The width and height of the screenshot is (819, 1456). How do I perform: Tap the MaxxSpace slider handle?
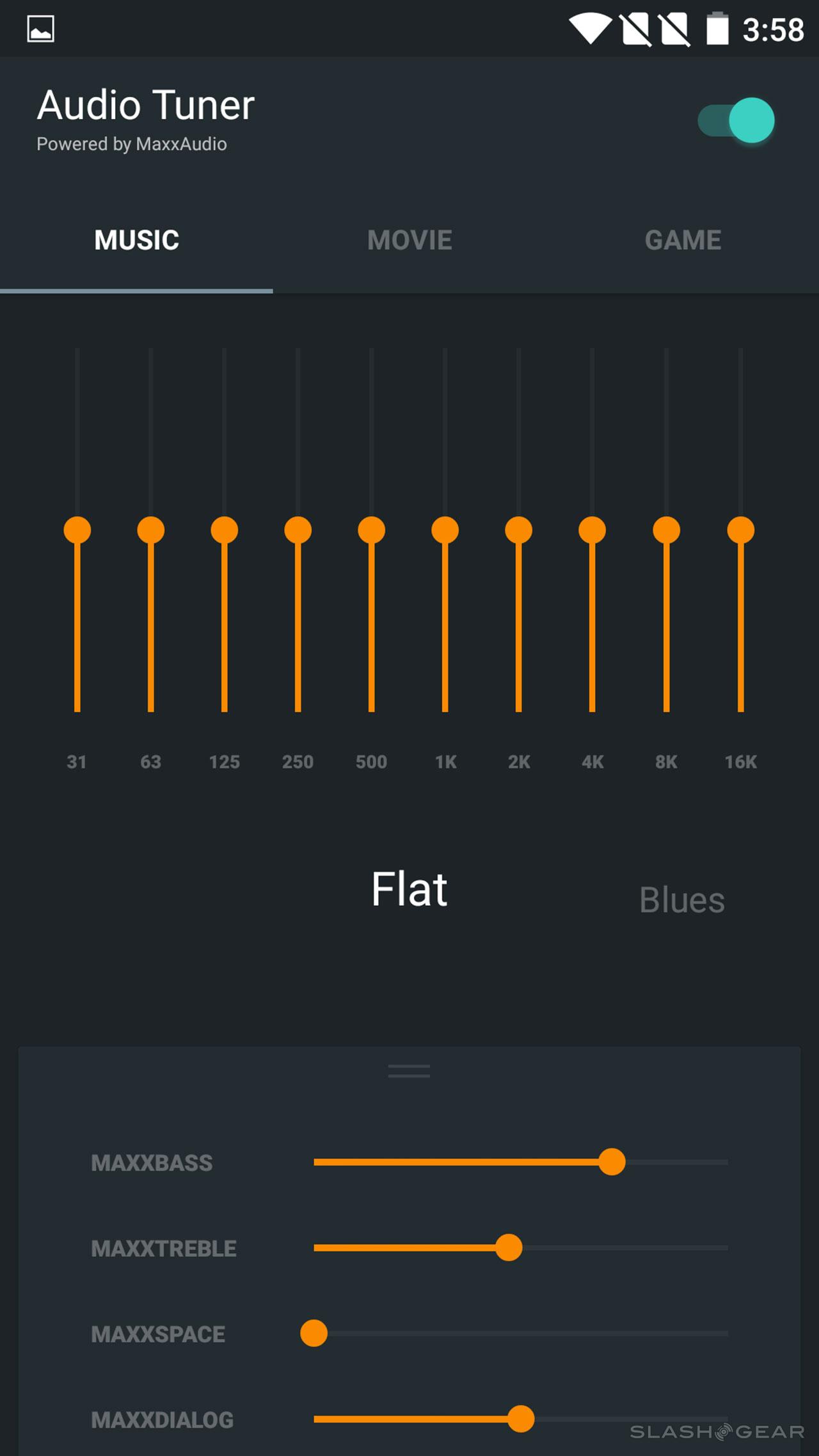point(314,1334)
